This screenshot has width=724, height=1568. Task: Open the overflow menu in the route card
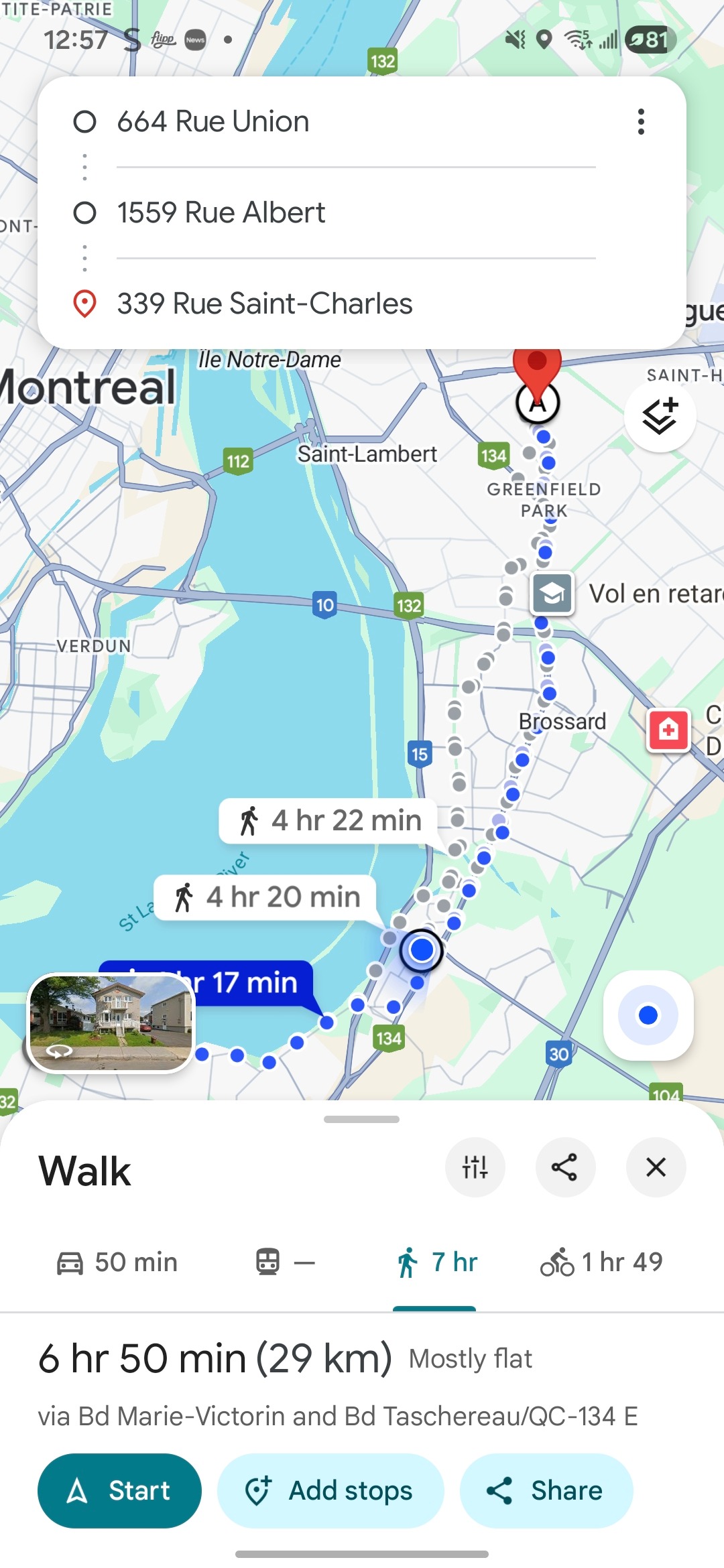tap(641, 122)
